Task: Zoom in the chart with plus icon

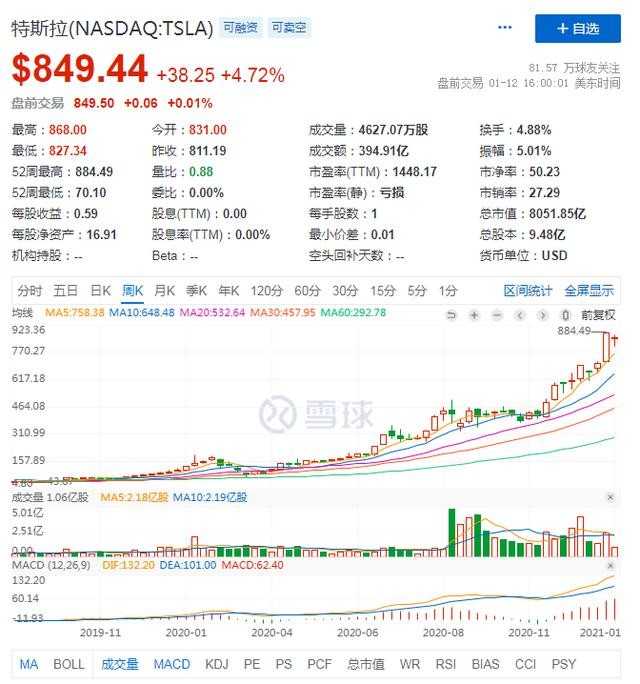Action: pos(473,314)
